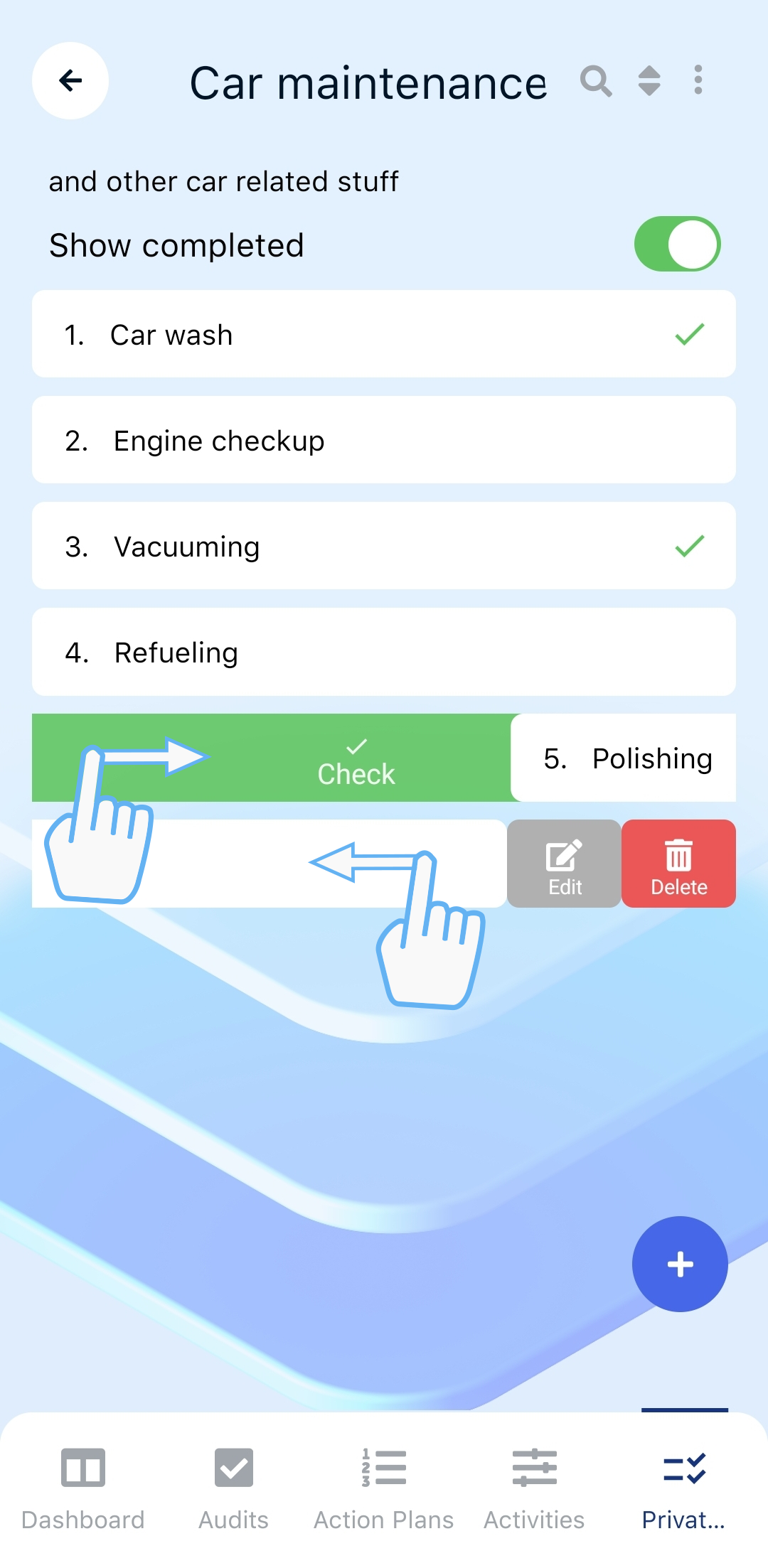Open the Refueling item

384,652
